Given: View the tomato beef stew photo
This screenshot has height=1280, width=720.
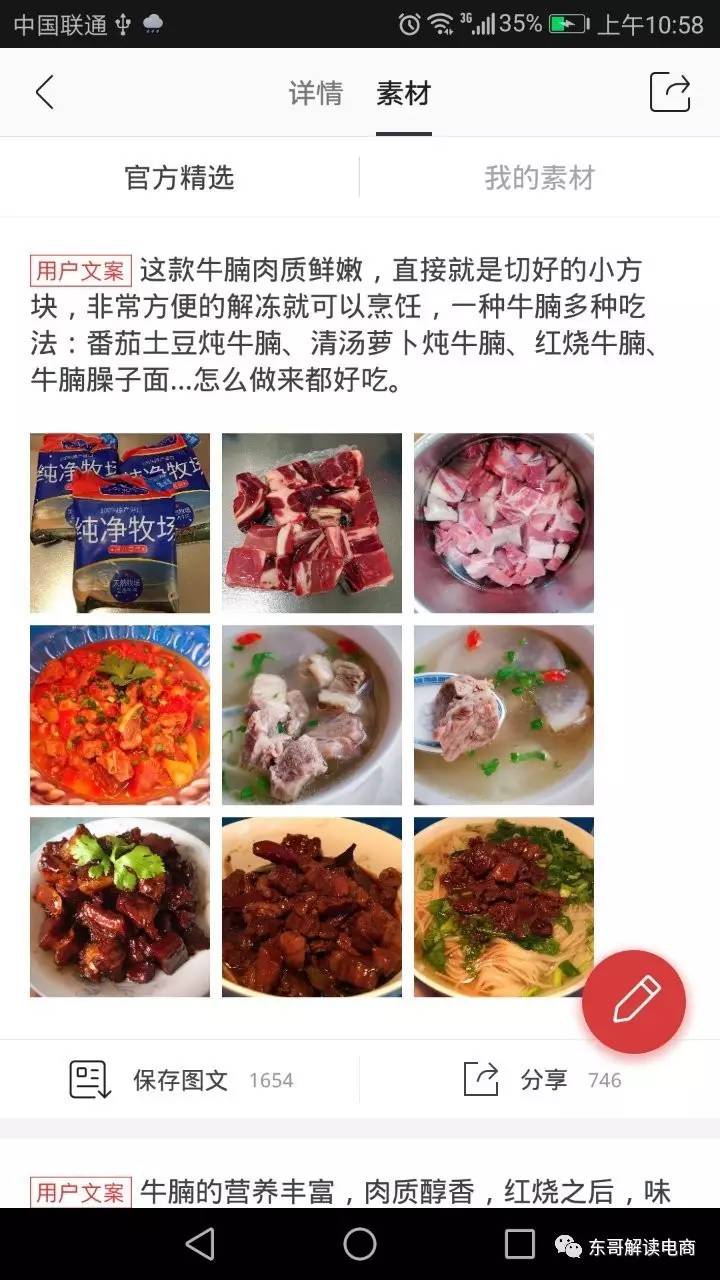Looking at the screenshot, I should pyautogui.click(x=120, y=715).
